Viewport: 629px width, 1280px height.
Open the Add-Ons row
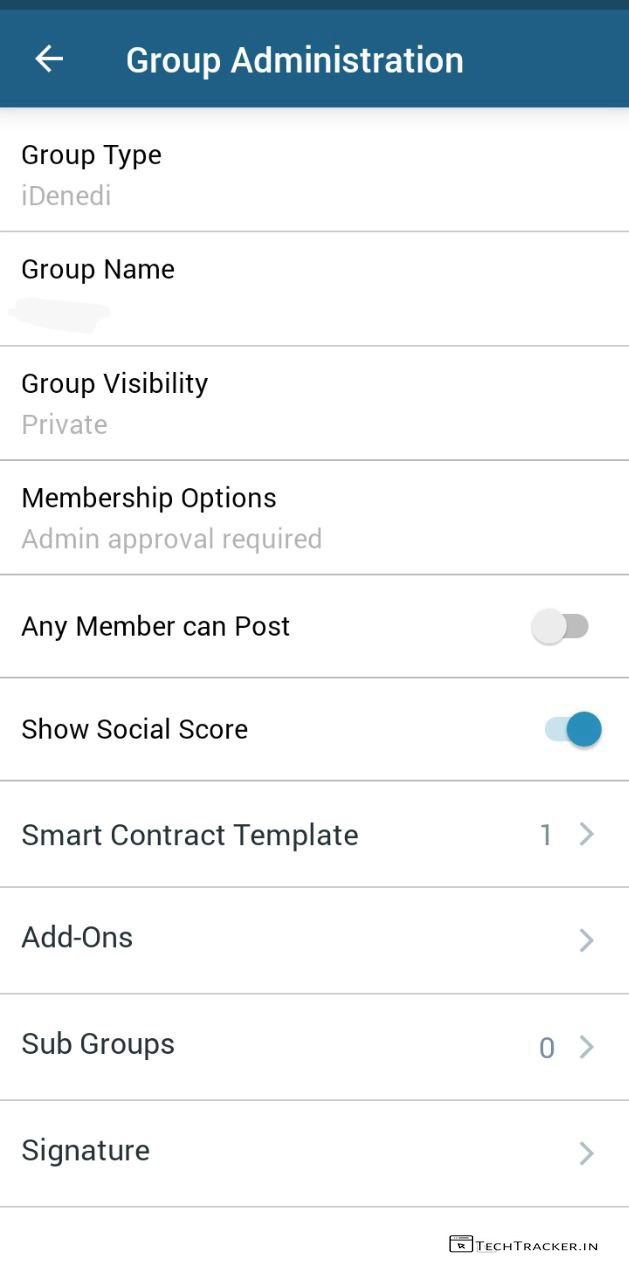[x=314, y=940]
